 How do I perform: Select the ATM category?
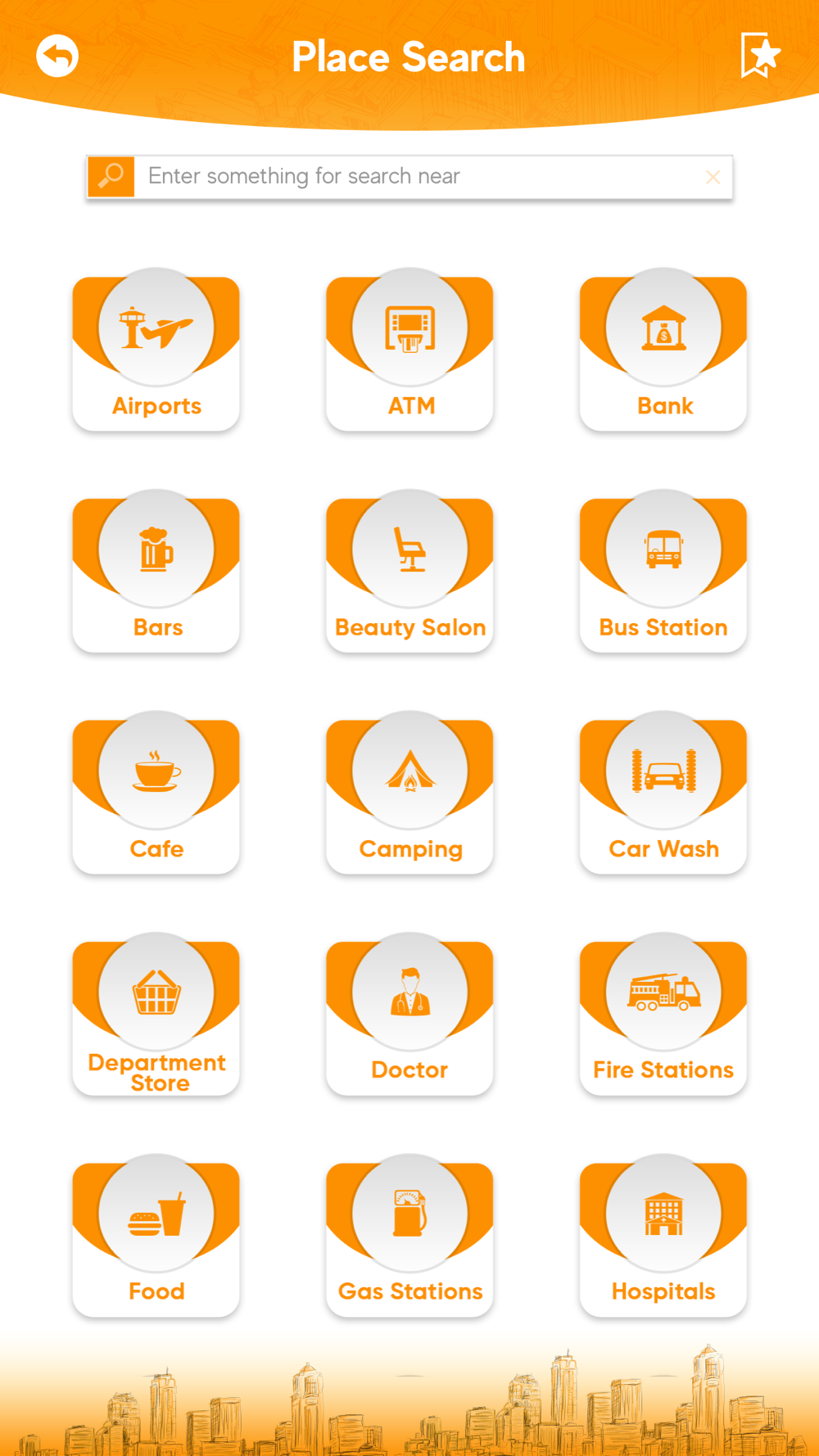click(409, 353)
